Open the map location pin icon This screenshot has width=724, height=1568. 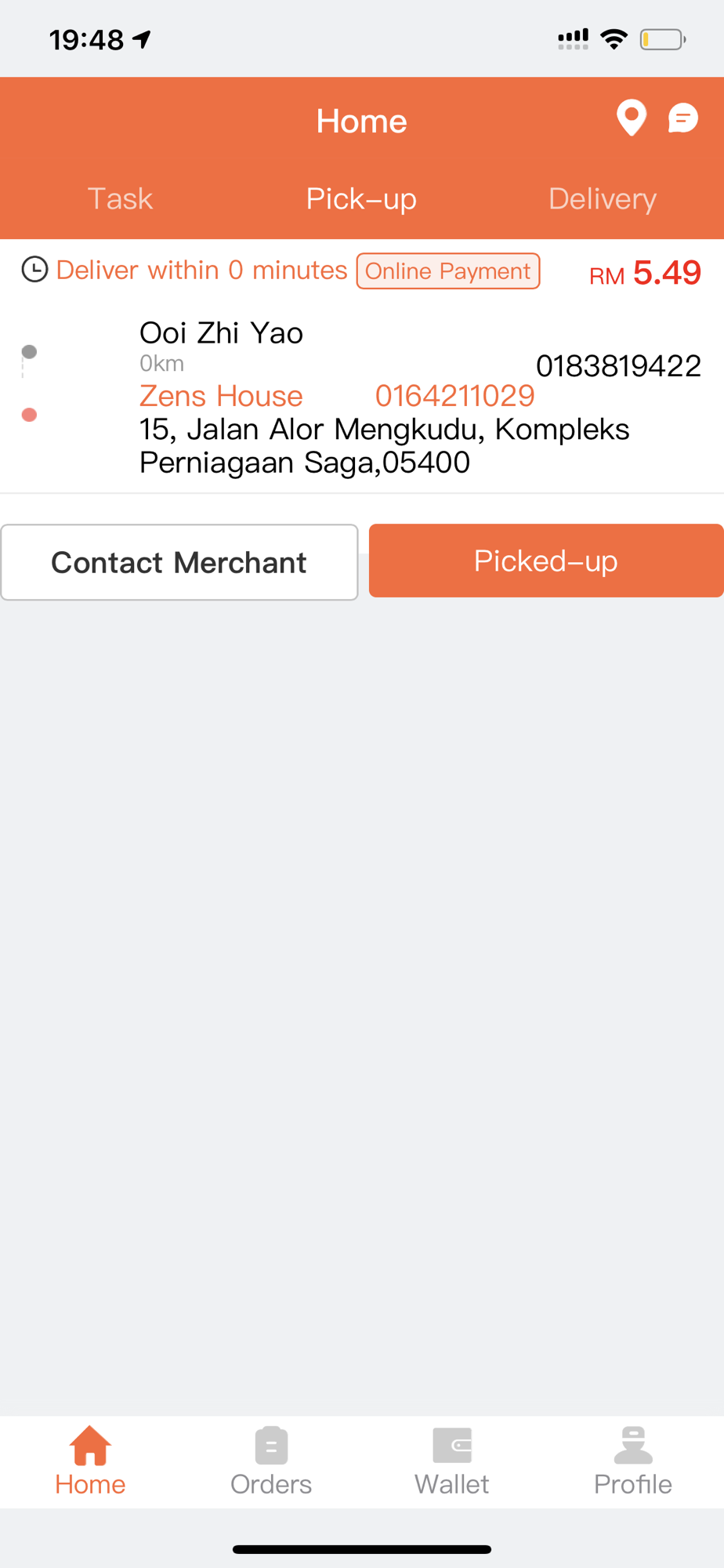click(x=631, y=118)
